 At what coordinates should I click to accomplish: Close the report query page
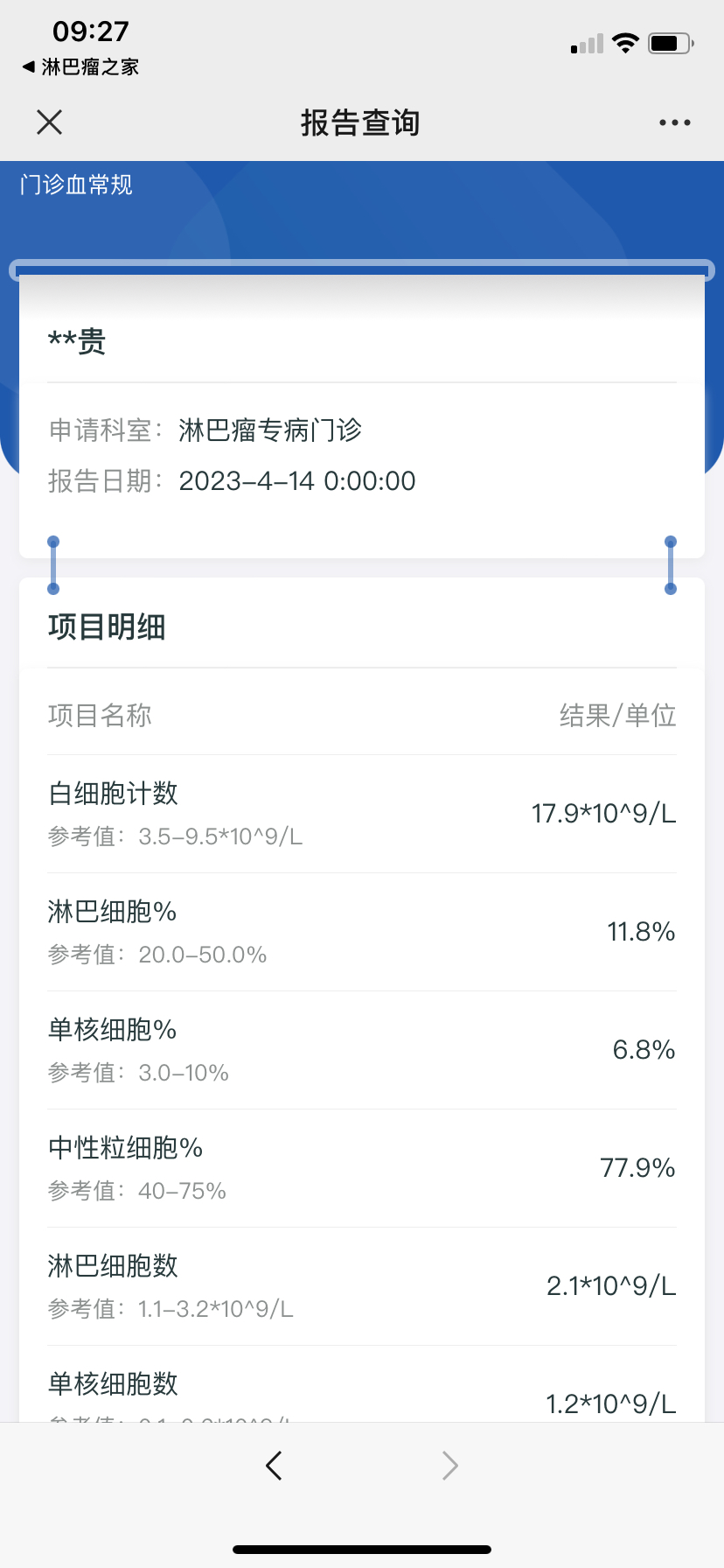(x=50, y=122)
